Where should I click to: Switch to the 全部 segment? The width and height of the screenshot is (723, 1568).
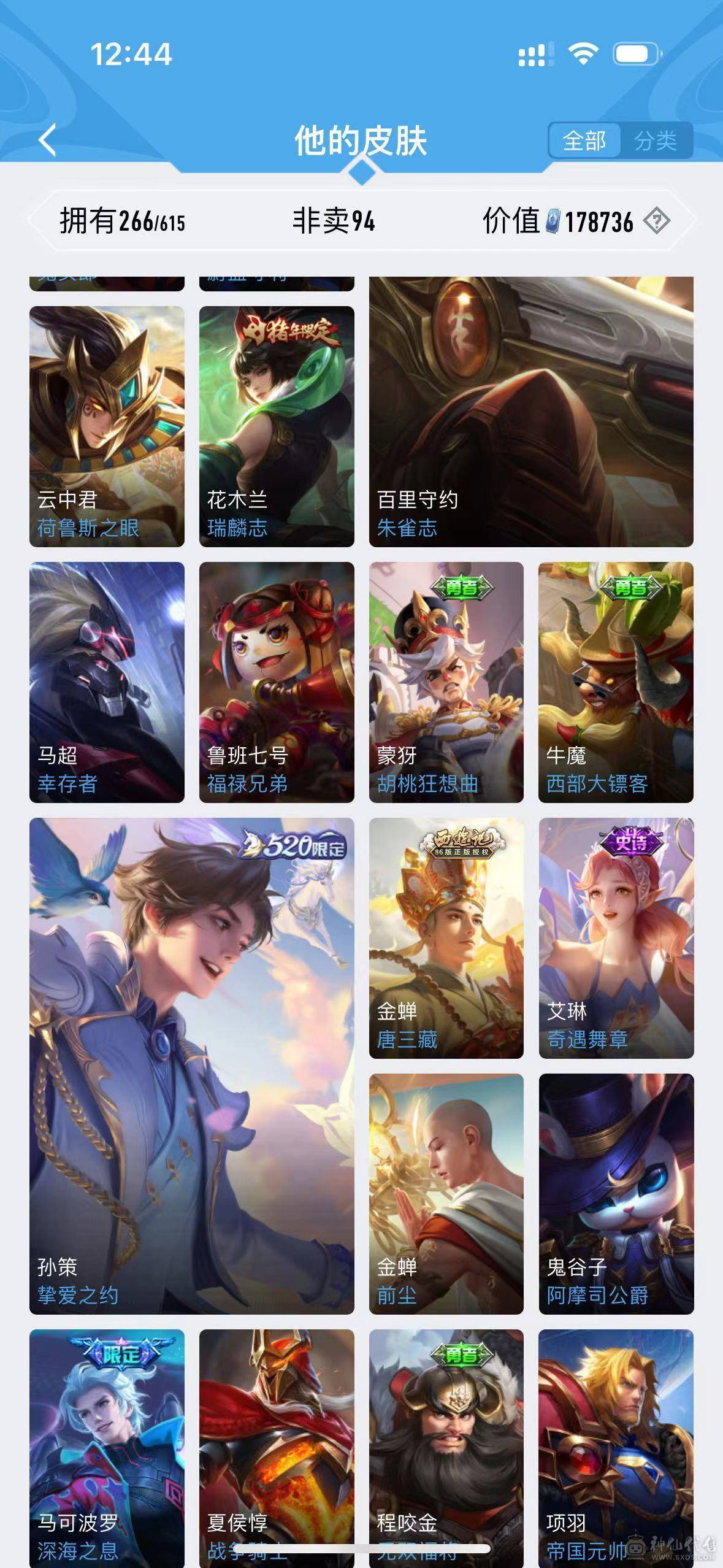tap(584, 141)
